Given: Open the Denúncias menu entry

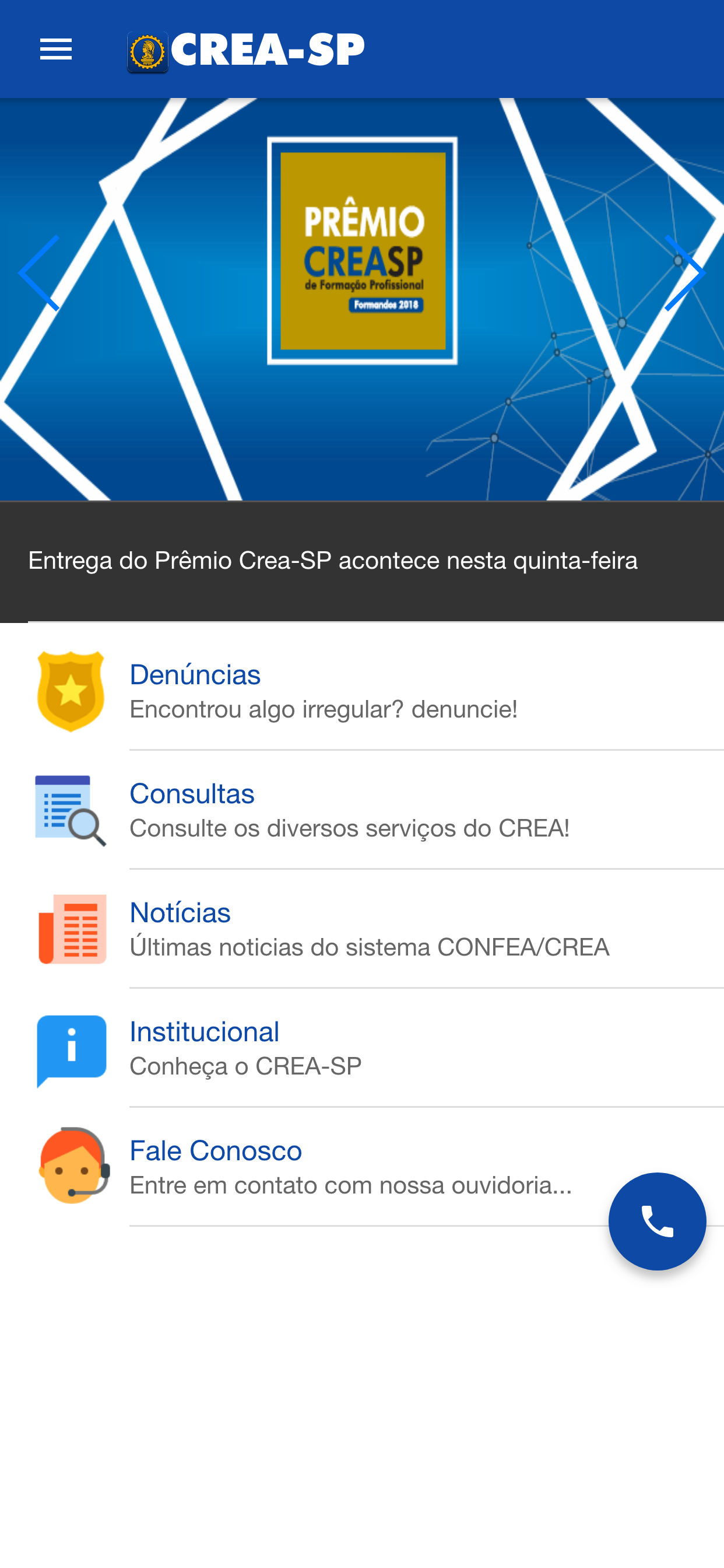Looking at the screenshot, I should pos(195,674).
